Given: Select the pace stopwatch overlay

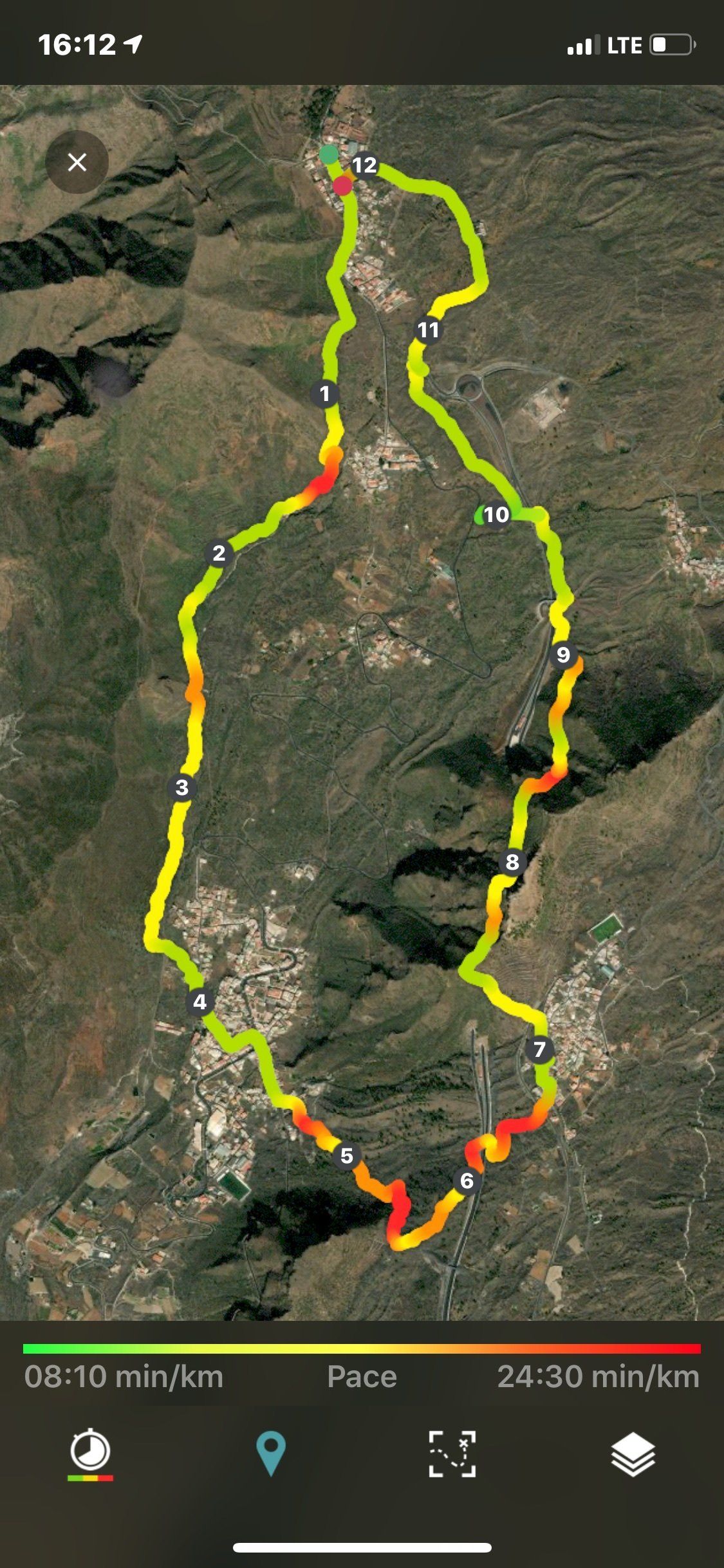Looking at the screenshot, I should pyautogui.click(x=90, y=1453).
